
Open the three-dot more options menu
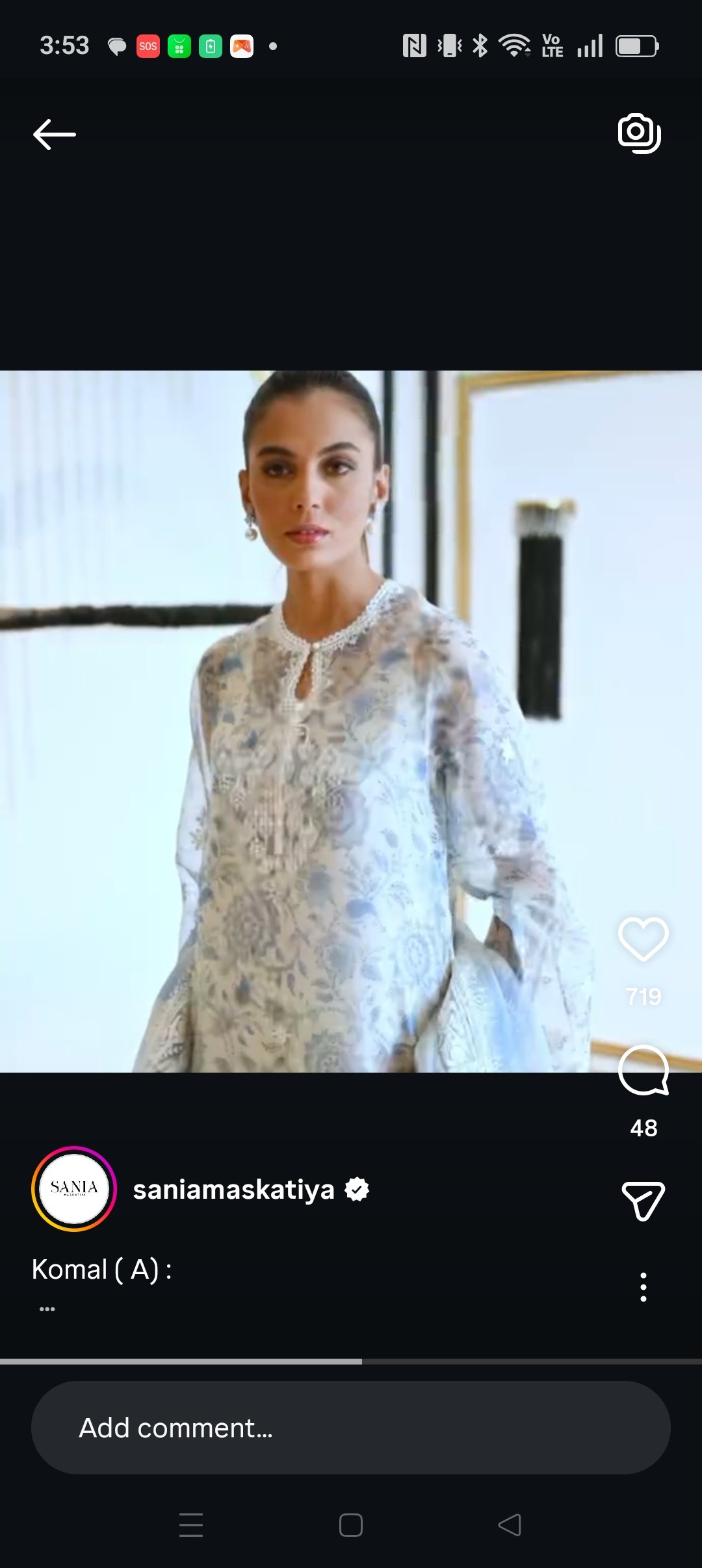pyautogui.click(x=643, y=1287)
